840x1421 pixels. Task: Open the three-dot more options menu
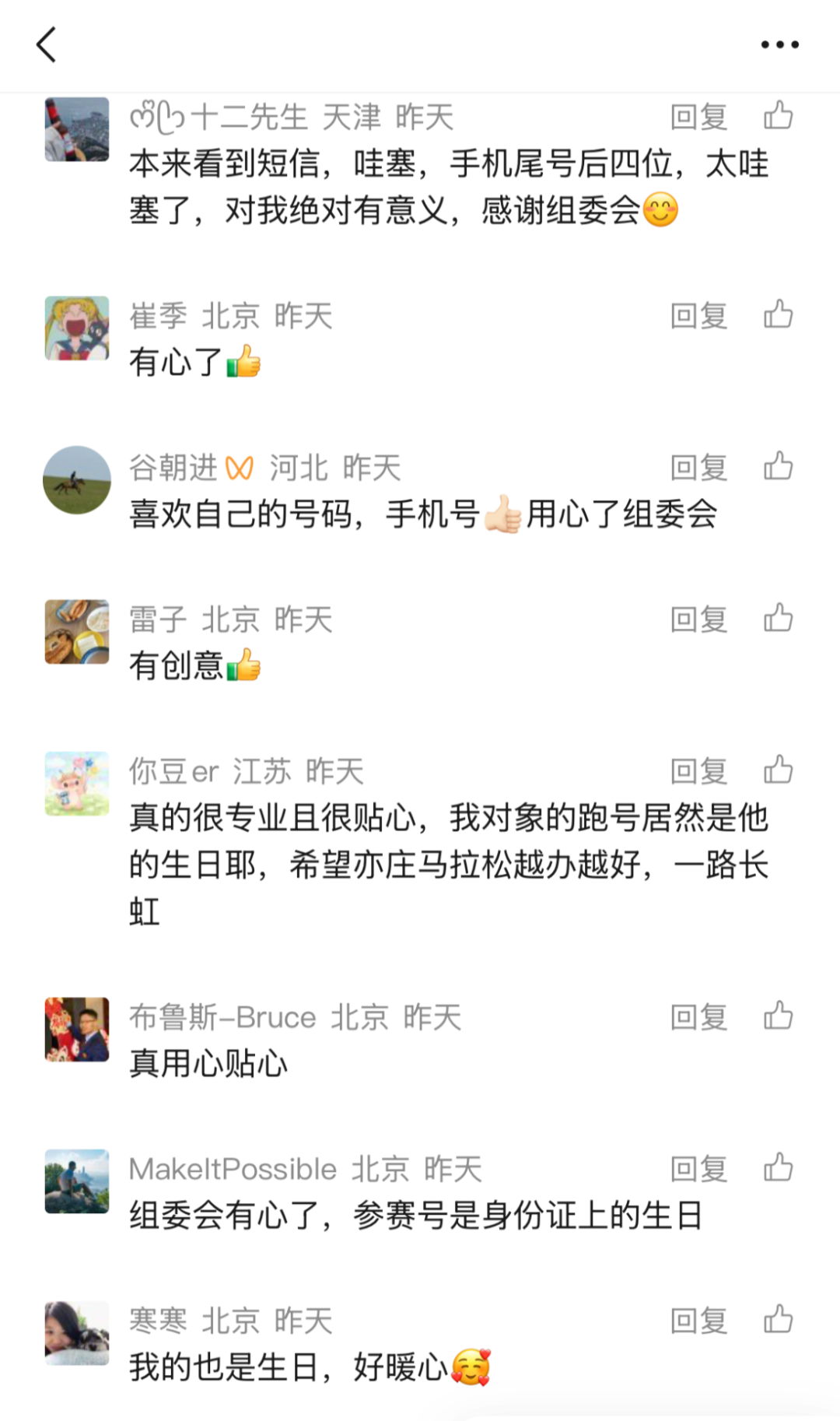[779, 45]
